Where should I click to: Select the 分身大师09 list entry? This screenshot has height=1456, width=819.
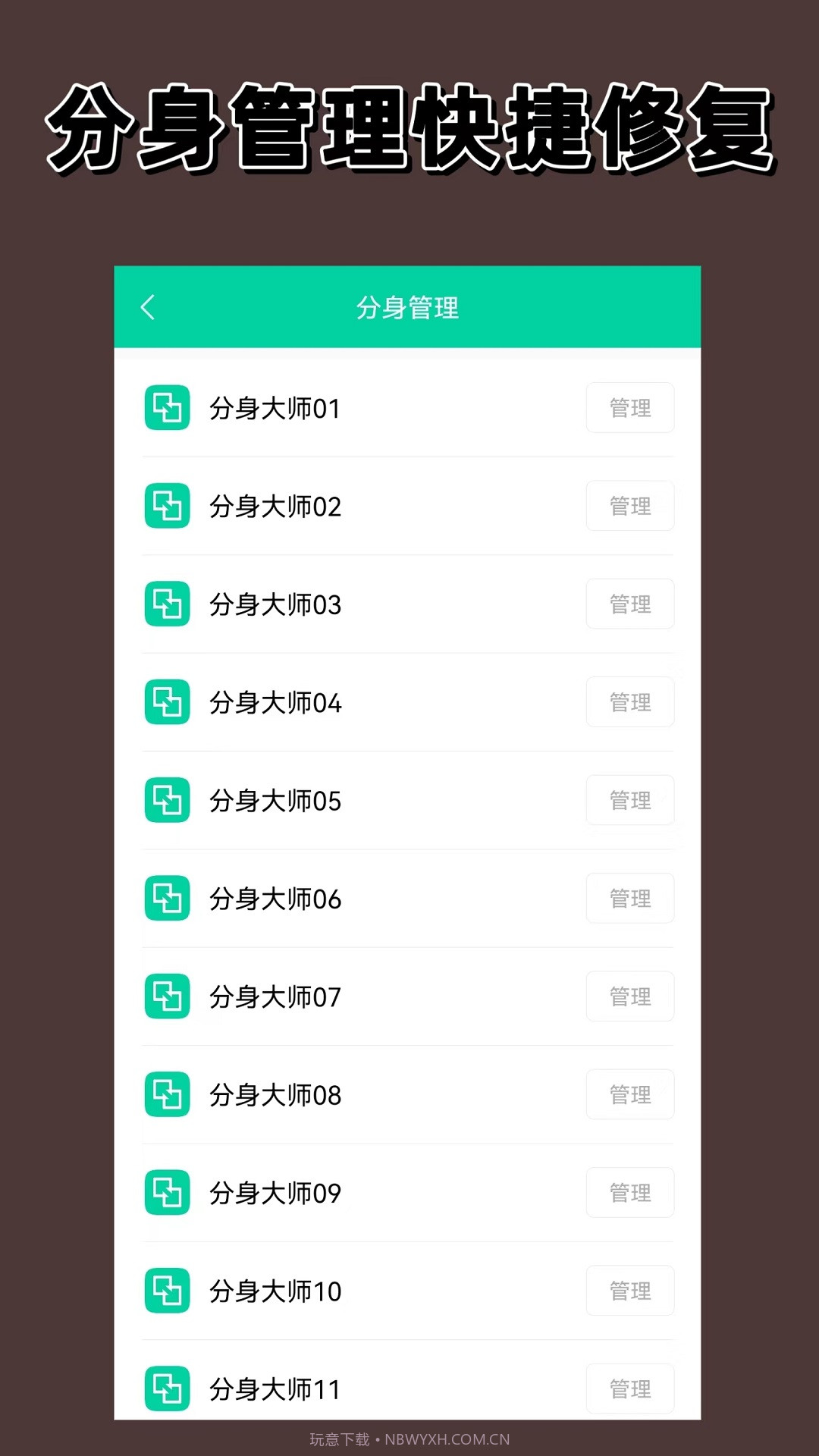coord(275,1193)
